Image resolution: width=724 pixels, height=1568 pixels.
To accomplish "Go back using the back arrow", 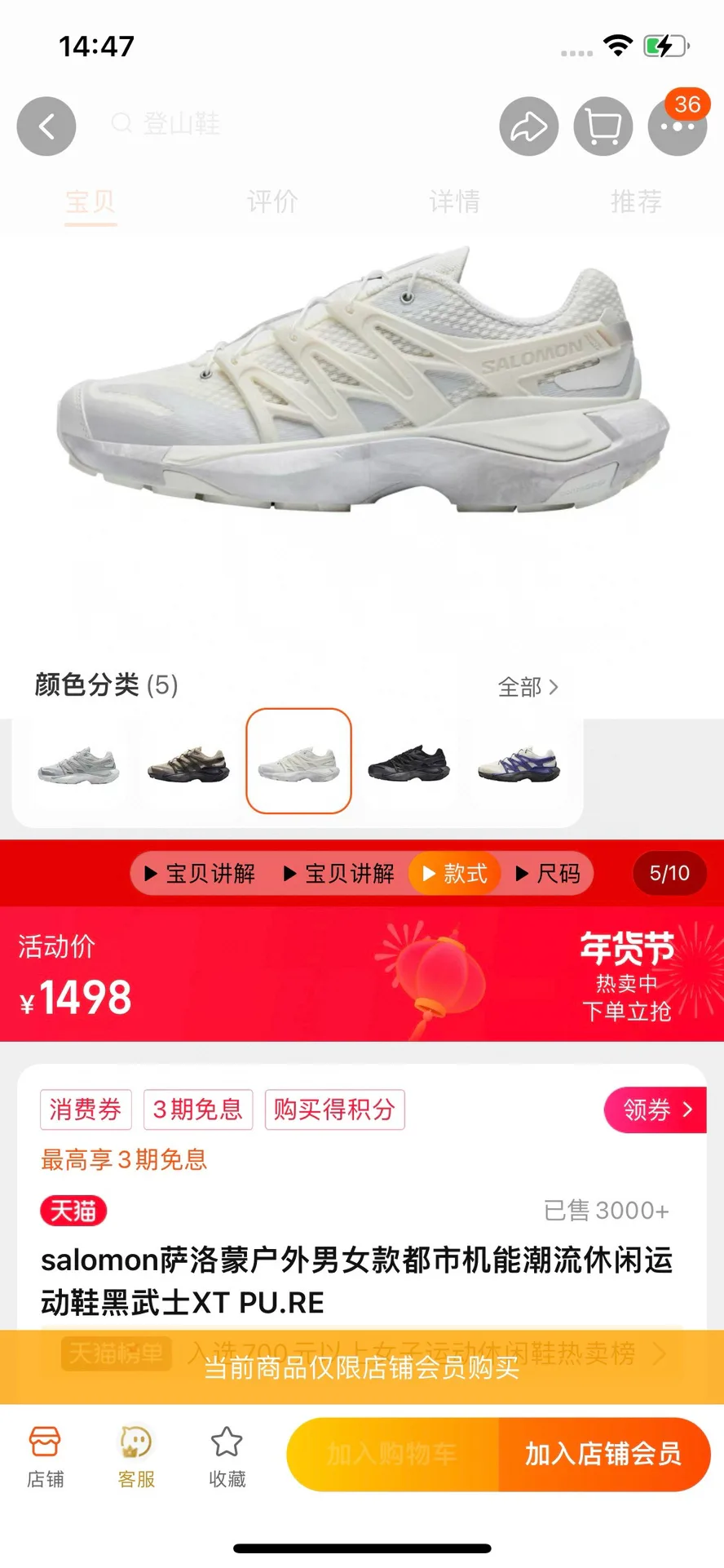I will click(46, 126).
